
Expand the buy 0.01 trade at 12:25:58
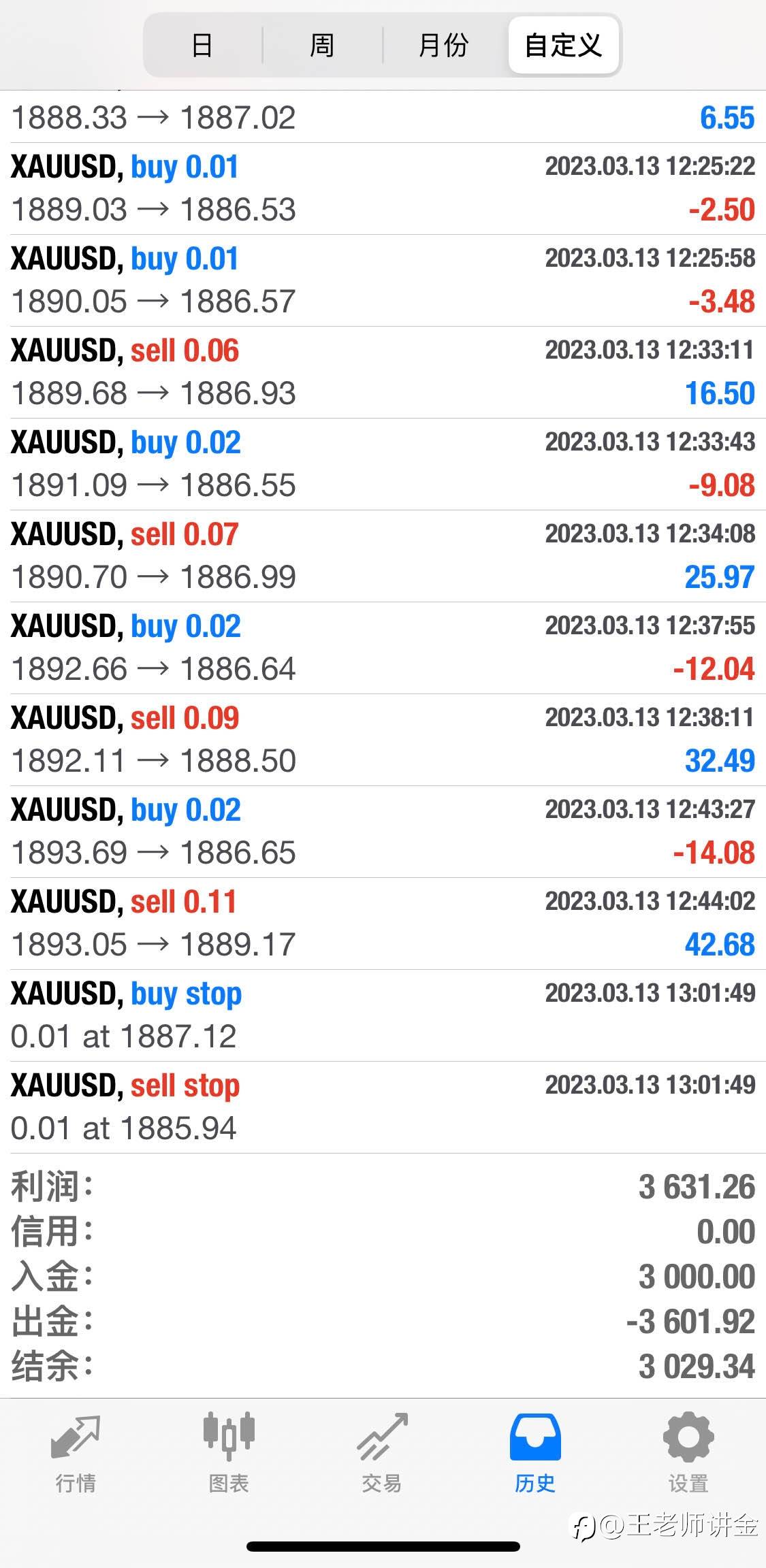click(383, 280)
